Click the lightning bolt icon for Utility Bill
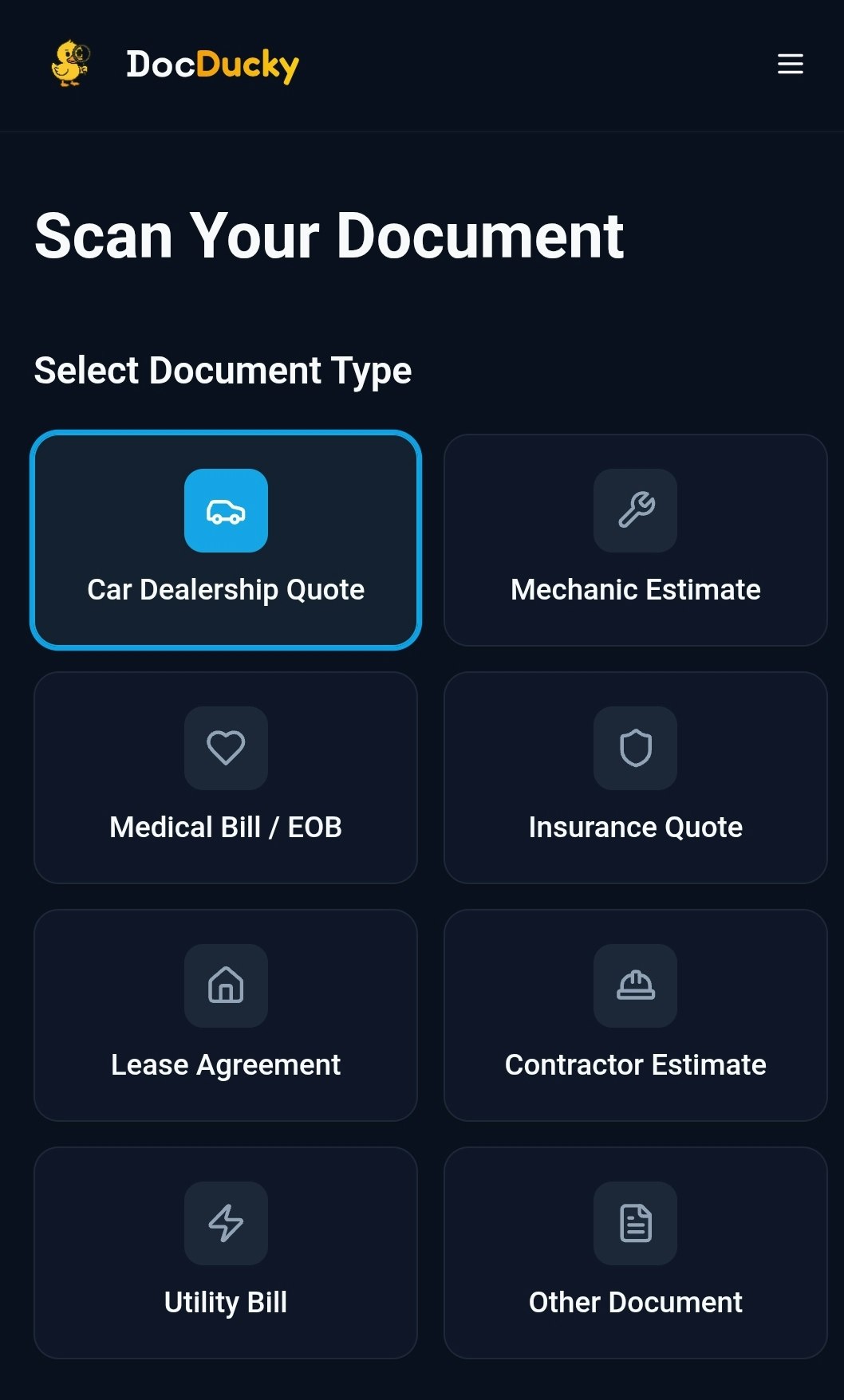Image resolution: width=844 pixels, height=1400 pixels. tap(226, 1223)
